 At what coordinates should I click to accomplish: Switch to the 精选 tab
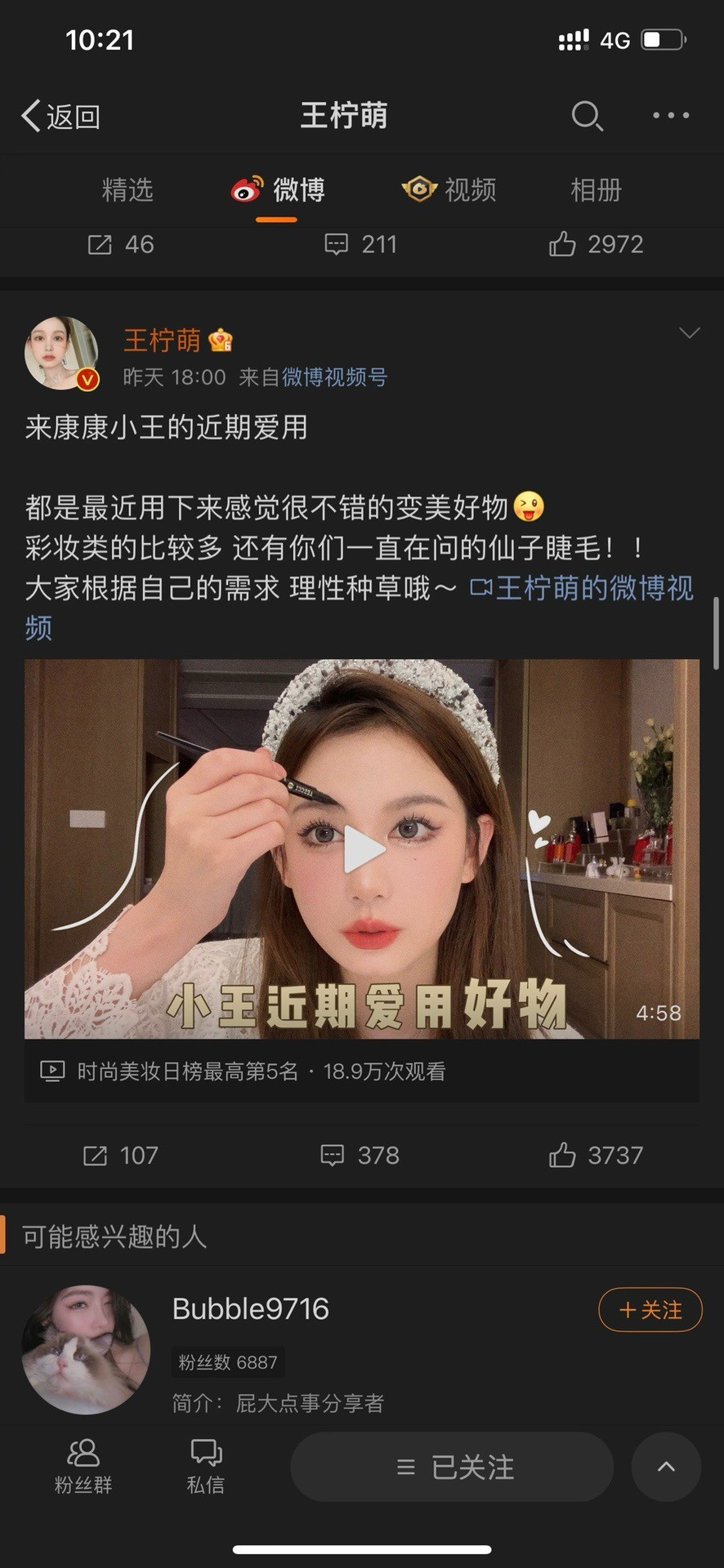(x=127, y=190)
